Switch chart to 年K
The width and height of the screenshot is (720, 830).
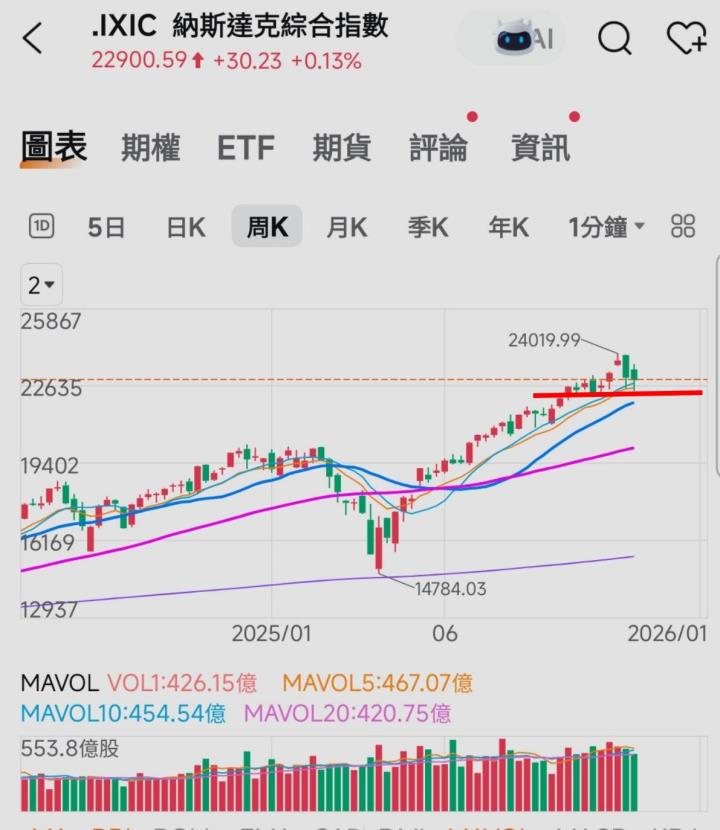click(x=508, y=228)
